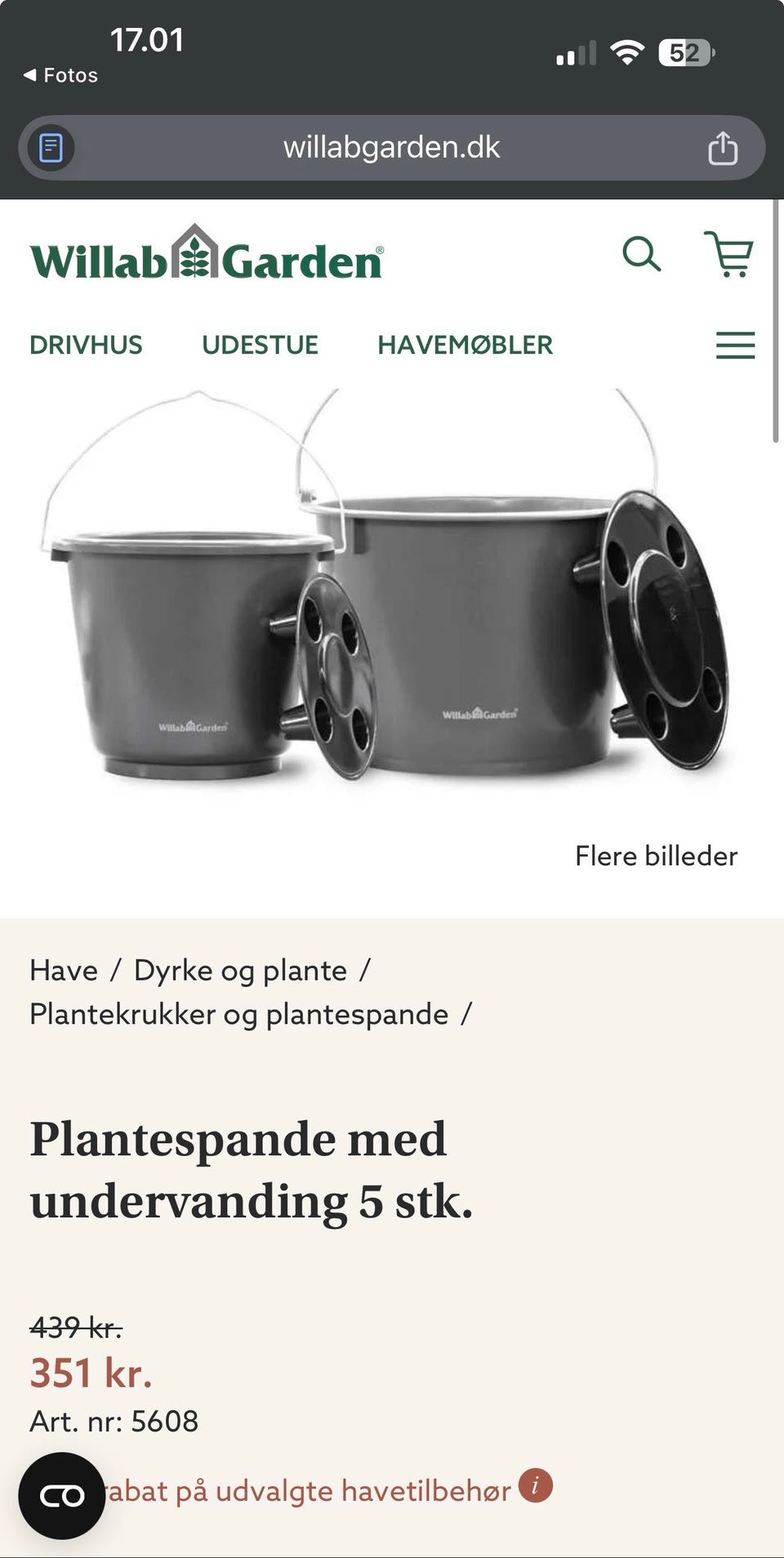Check battery level at 52 in status bar
Screen dimensions: 784x1558
(x=682, y=51)
